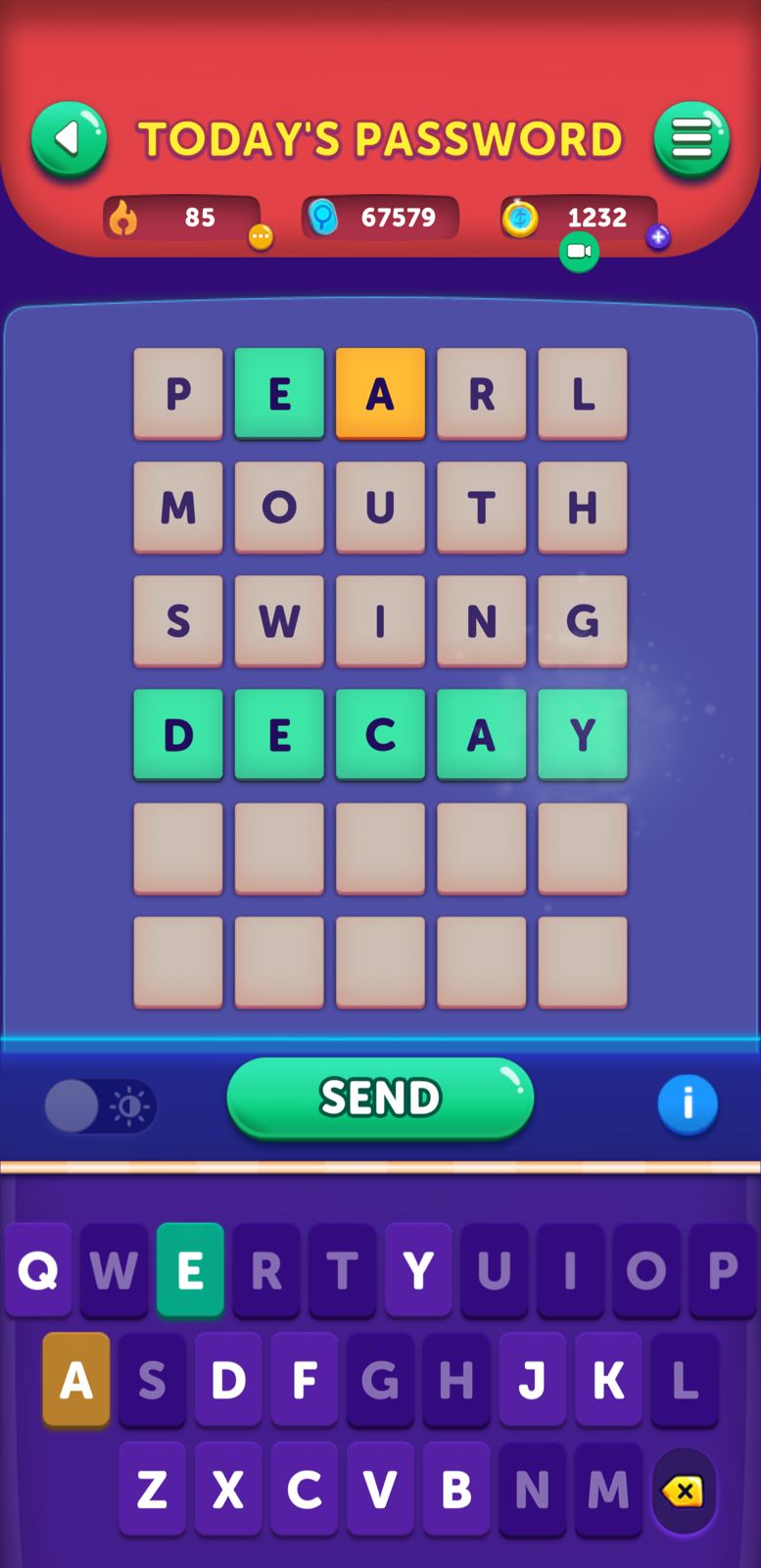Screen dimensions: 761x1568
Task: Open the green hamburger menu
Action: (x=691, y=140)
